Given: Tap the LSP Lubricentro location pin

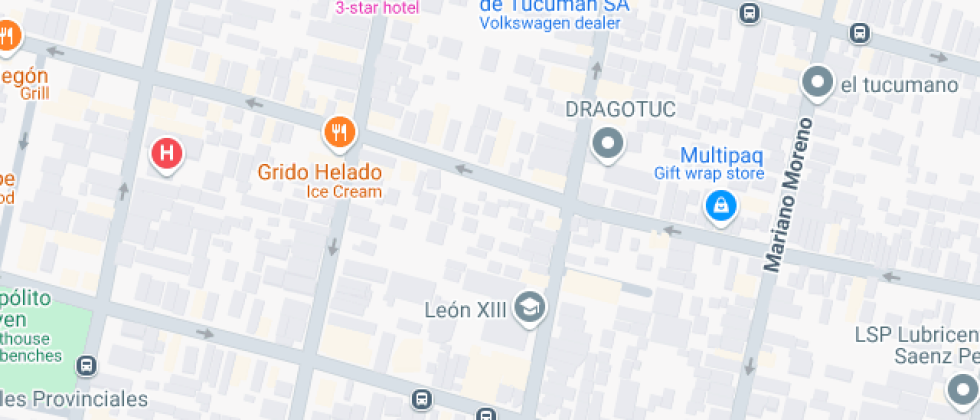Looking at the screenshot, I should [960, 389].
